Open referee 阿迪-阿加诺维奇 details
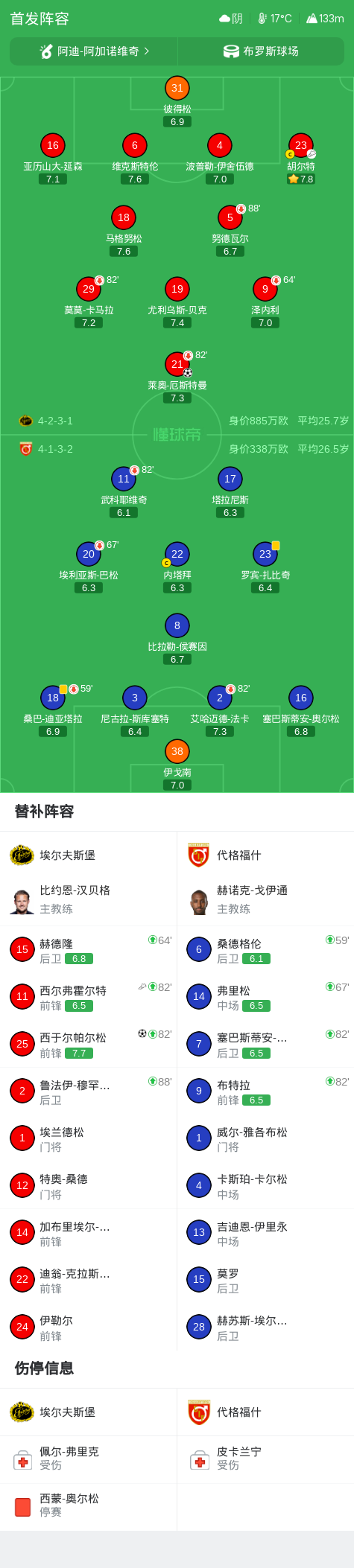Viewport: 354px width, 1568px height. tap(94, 51)
